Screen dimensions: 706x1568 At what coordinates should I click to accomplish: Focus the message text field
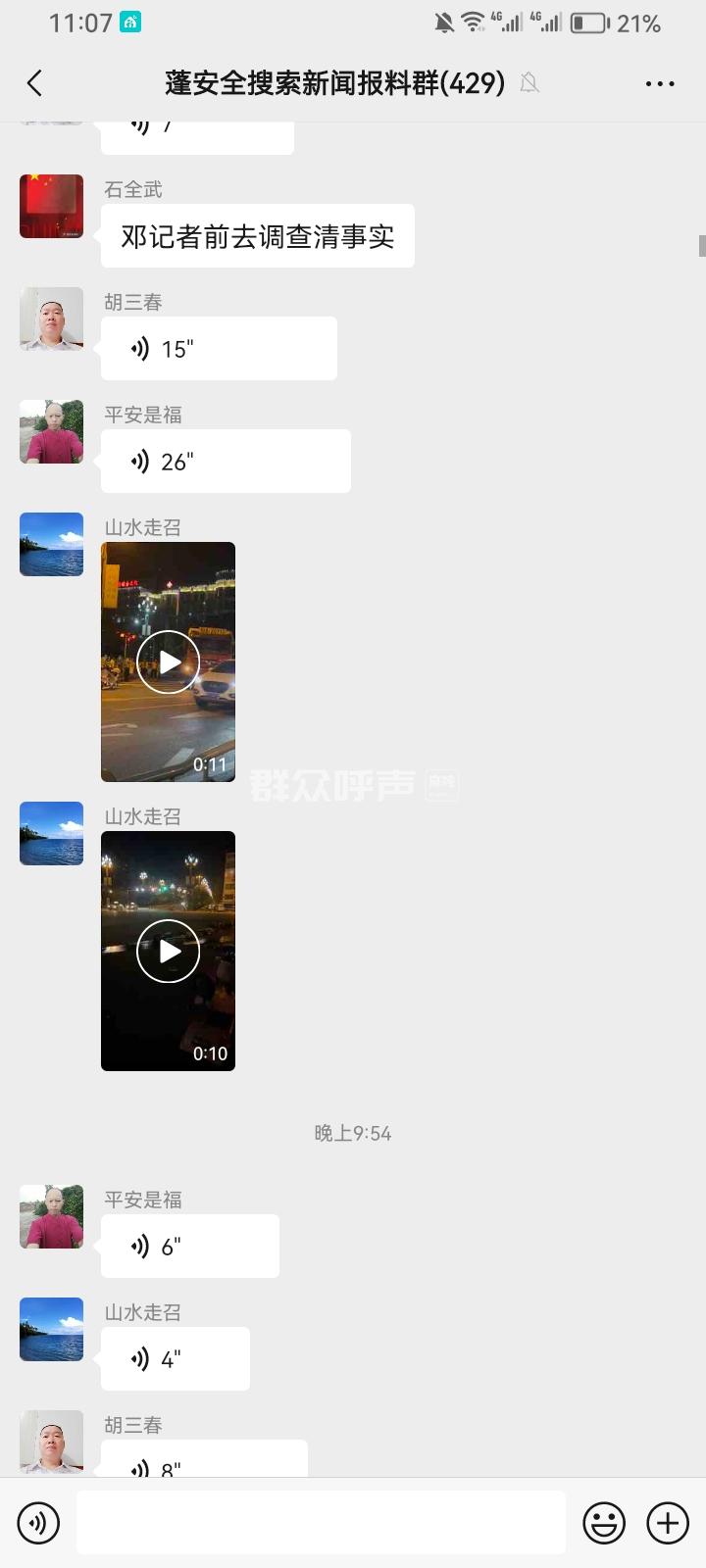321,1523
